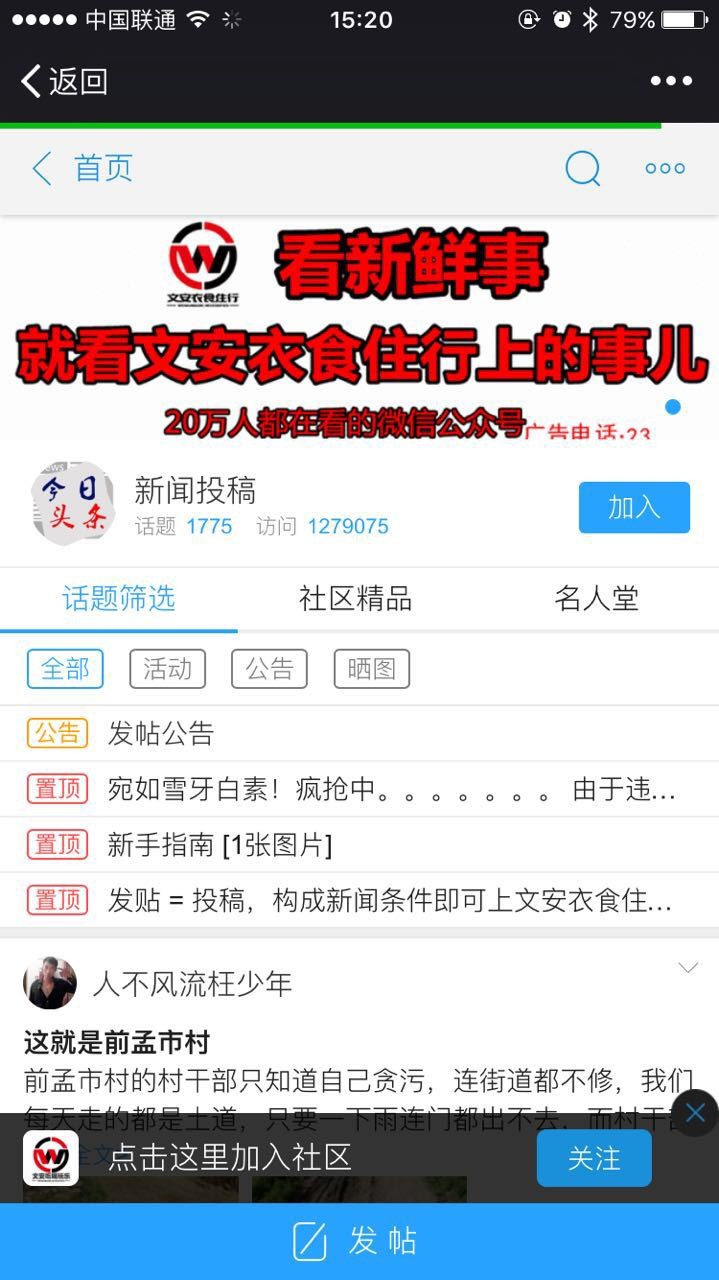Open the WeChat three-dot menu

[x=670, y=81]
